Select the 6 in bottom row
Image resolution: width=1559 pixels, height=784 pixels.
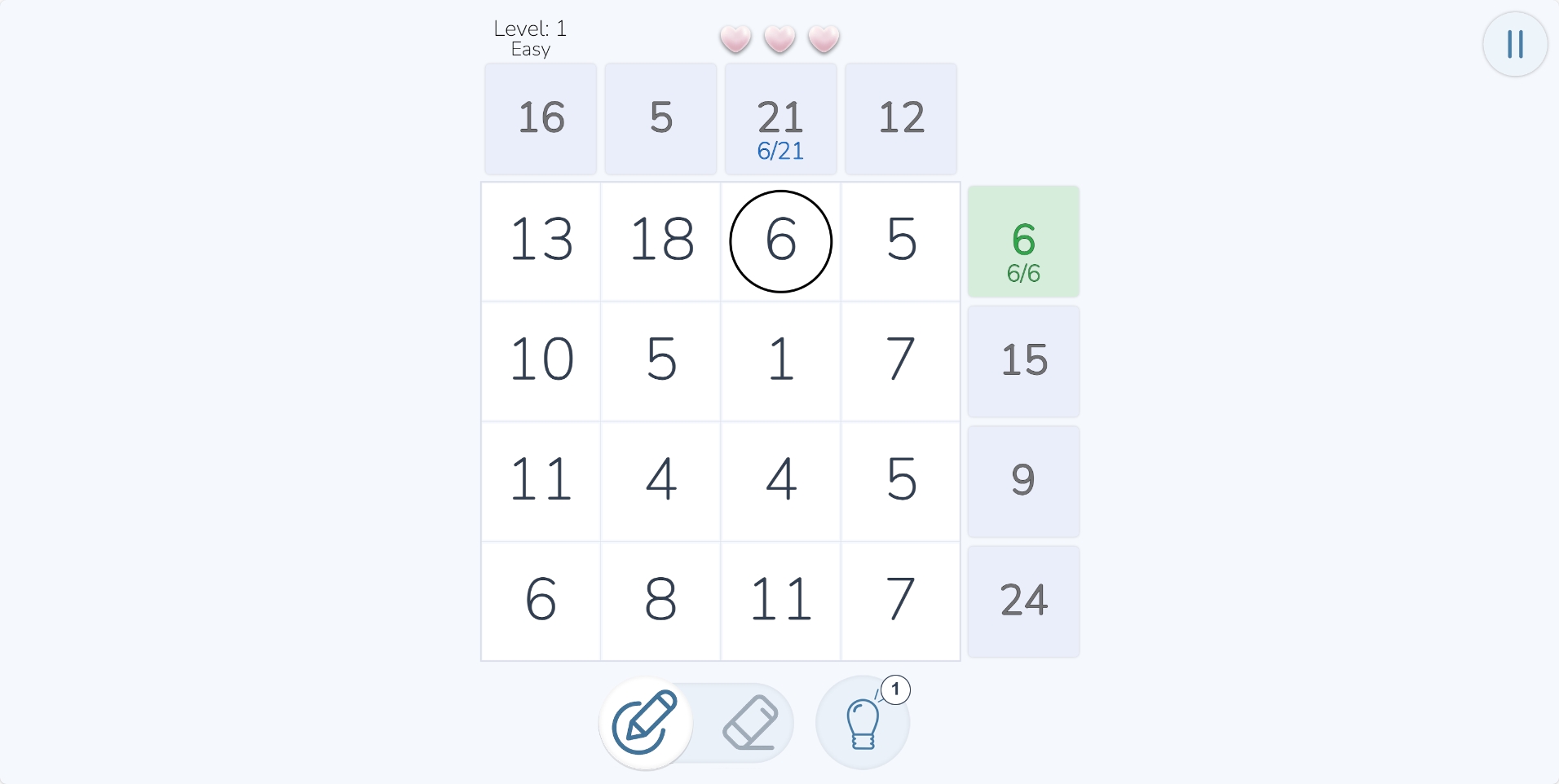541,601
